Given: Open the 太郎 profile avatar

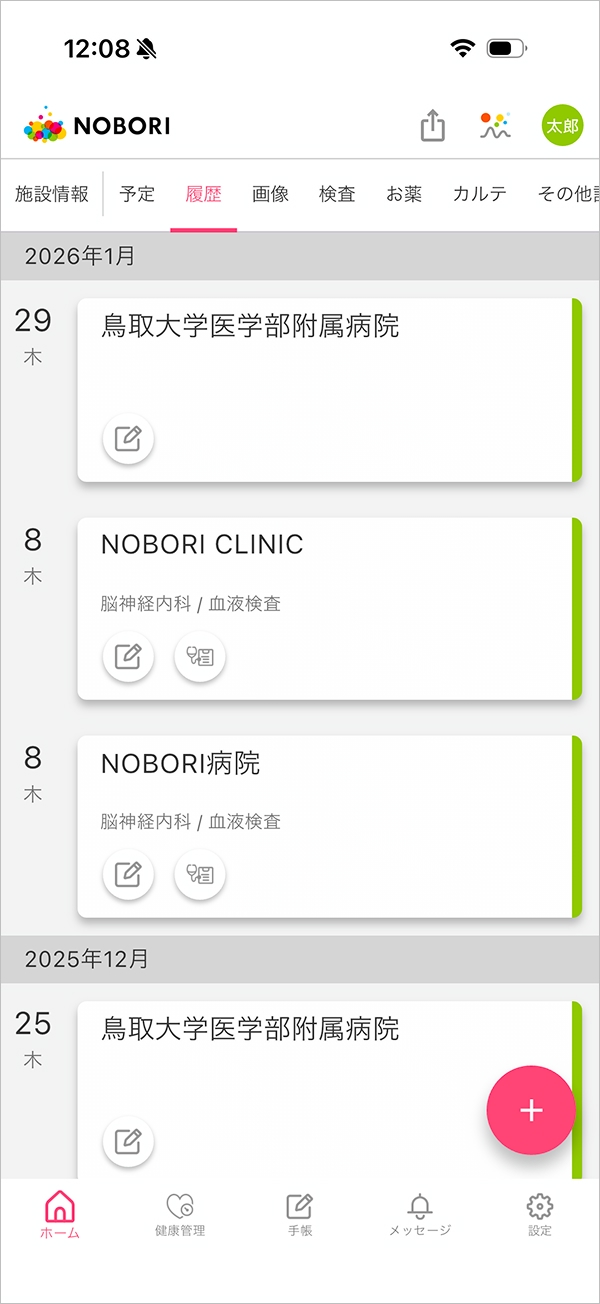Looking at the screenshot, I should pos(561,126).
